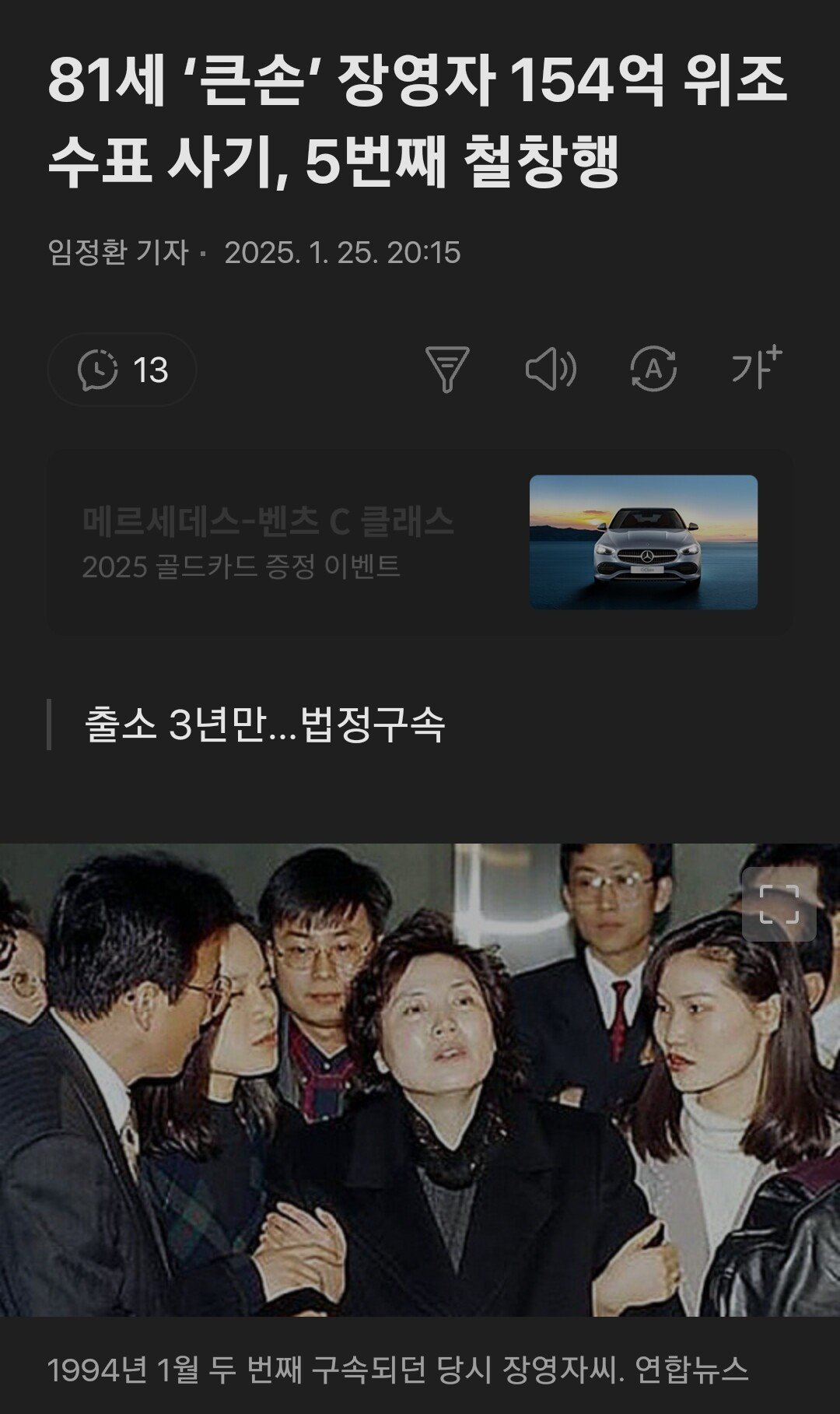Open reporter 임정환's profile link
This screenshot has height=1414, width=840.
pos(118,252)
